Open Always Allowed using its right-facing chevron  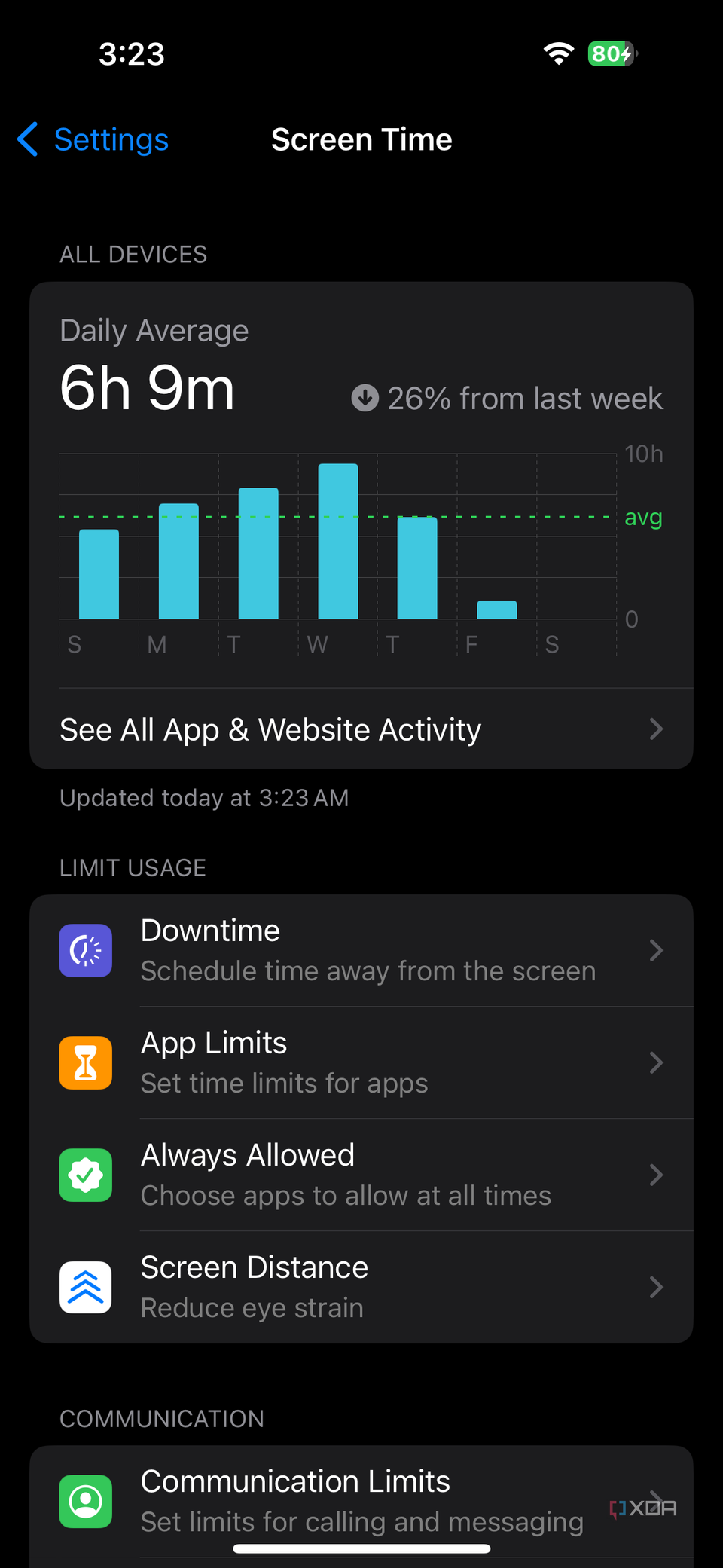click(656, 1175)
